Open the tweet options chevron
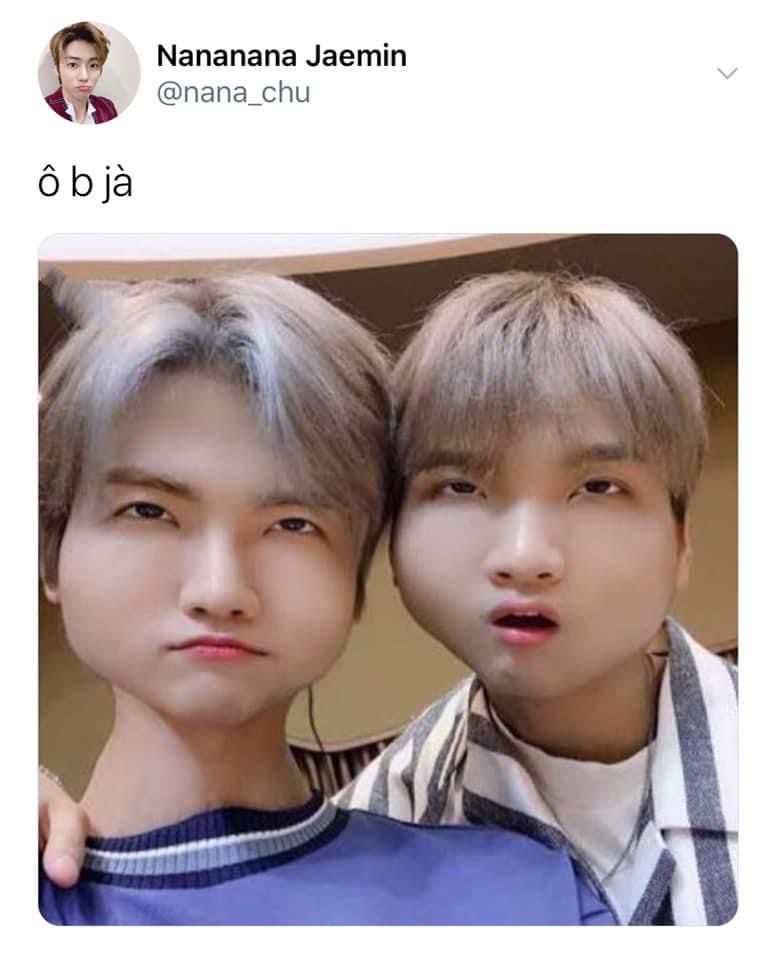The width and height of the screenshot is (776, 960). 728,73
